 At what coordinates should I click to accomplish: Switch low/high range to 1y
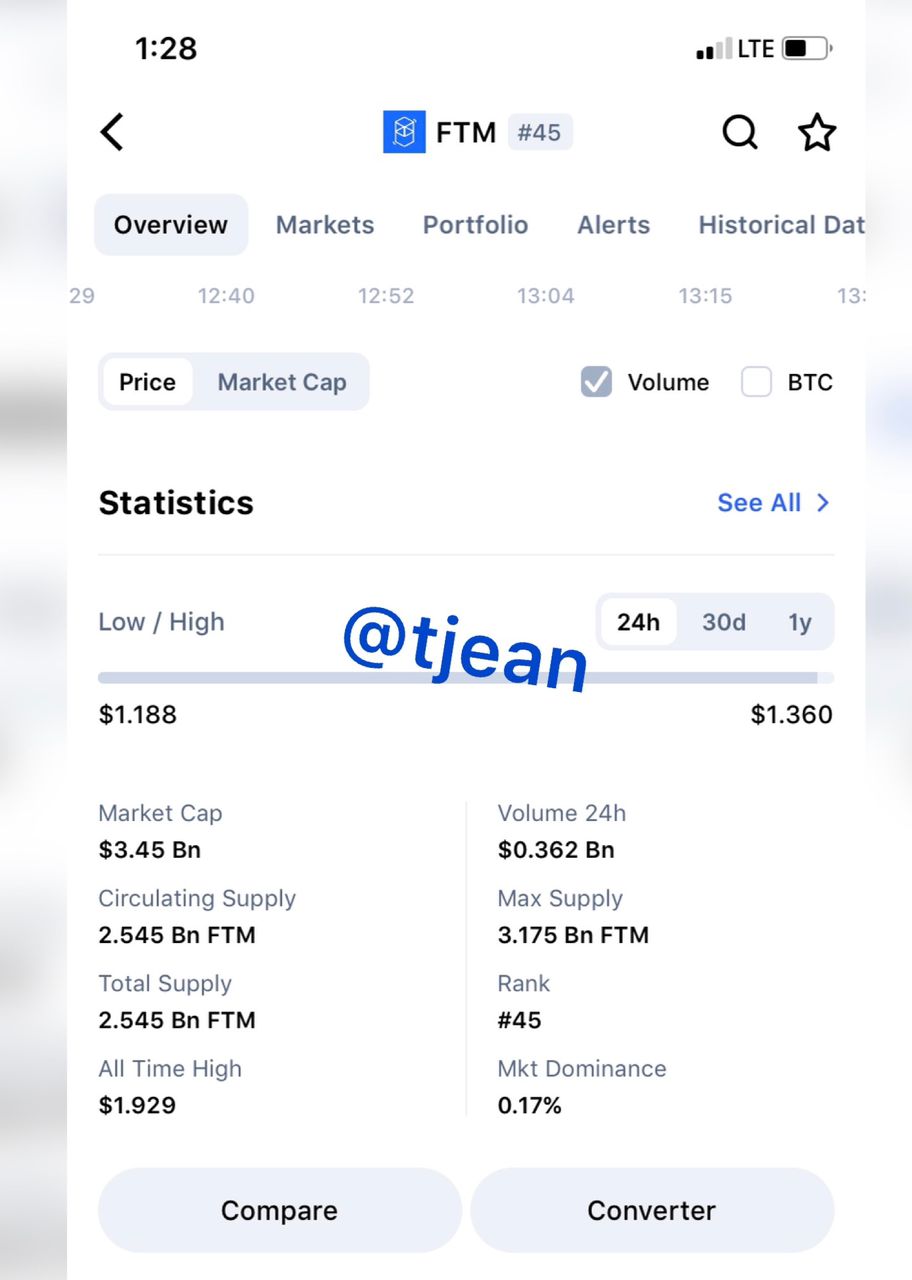click(x=799, y=622)
